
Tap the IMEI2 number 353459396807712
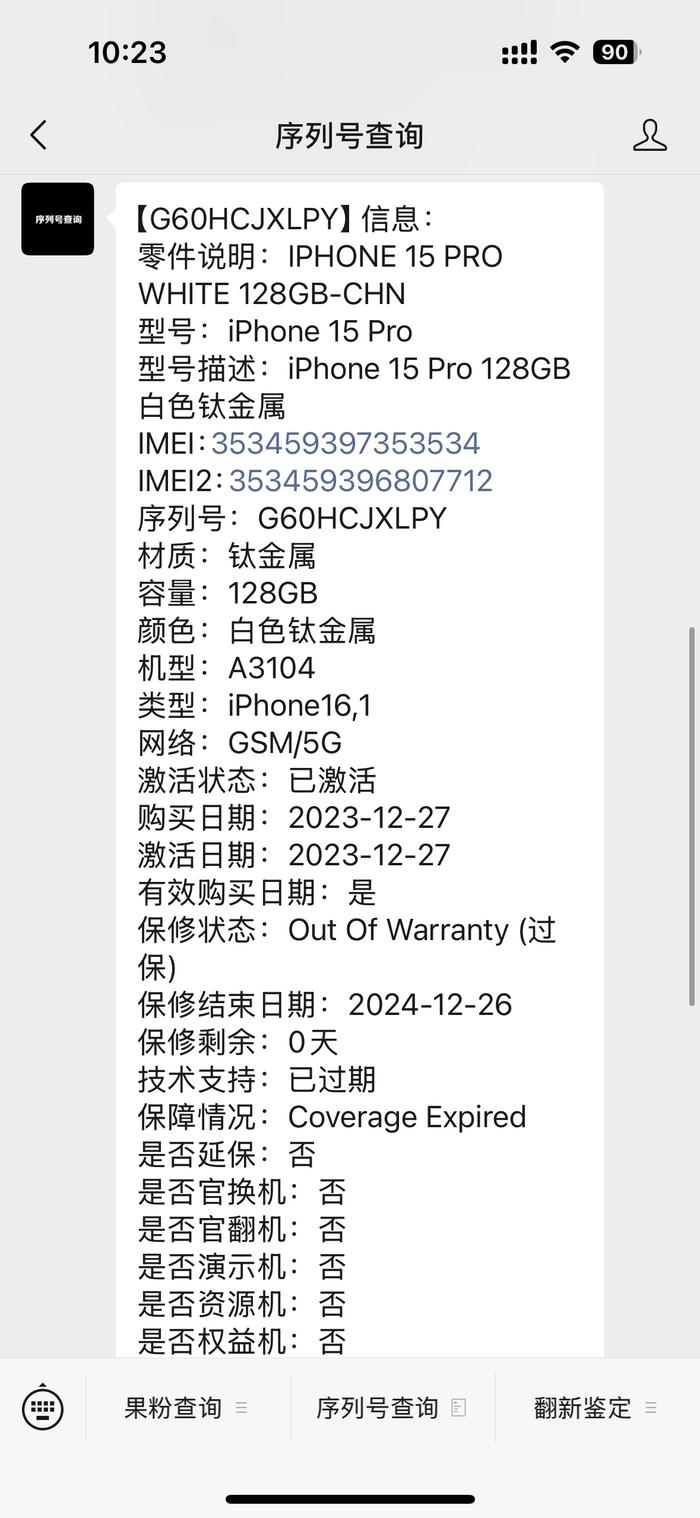click(361, 481)
